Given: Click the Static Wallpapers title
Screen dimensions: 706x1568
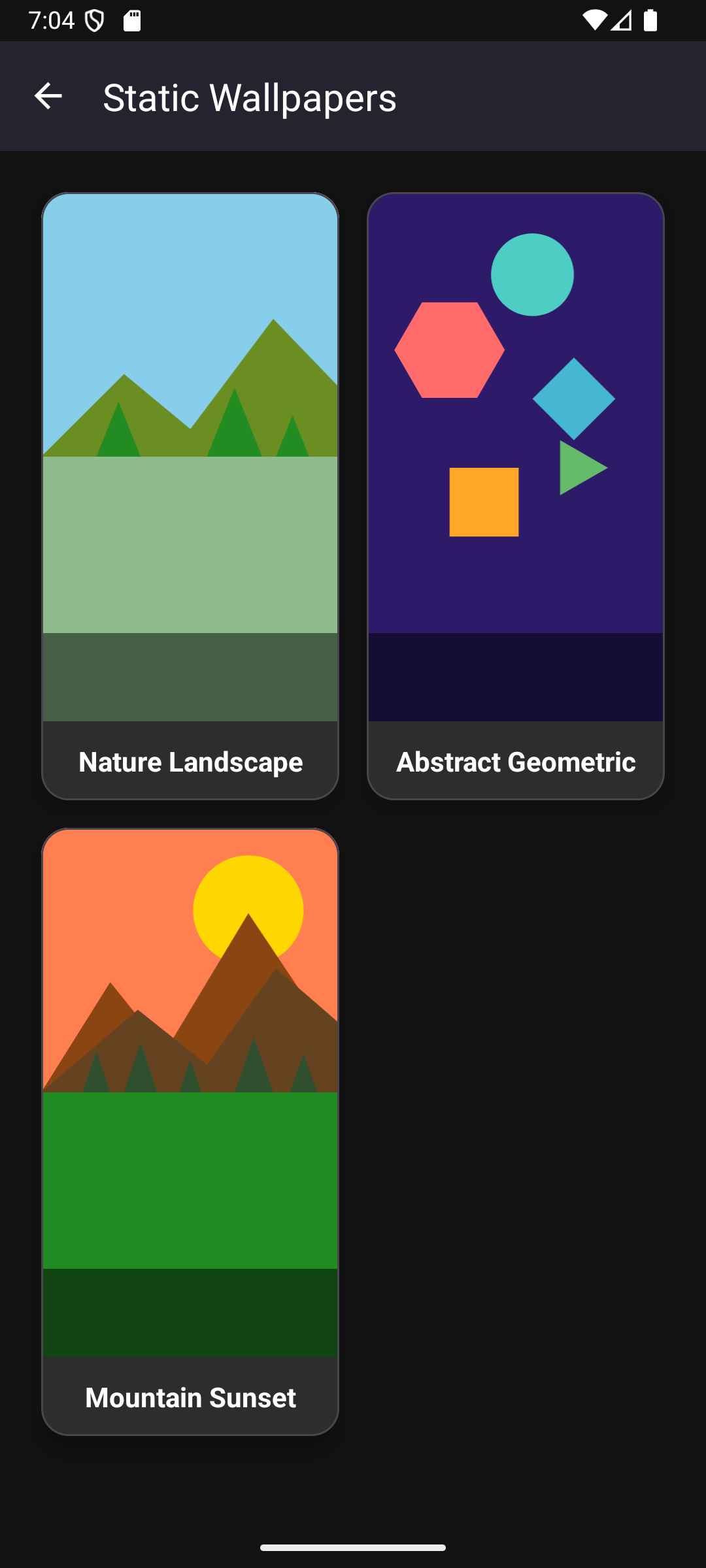Looking at the screenshot, I should point(250,97).
